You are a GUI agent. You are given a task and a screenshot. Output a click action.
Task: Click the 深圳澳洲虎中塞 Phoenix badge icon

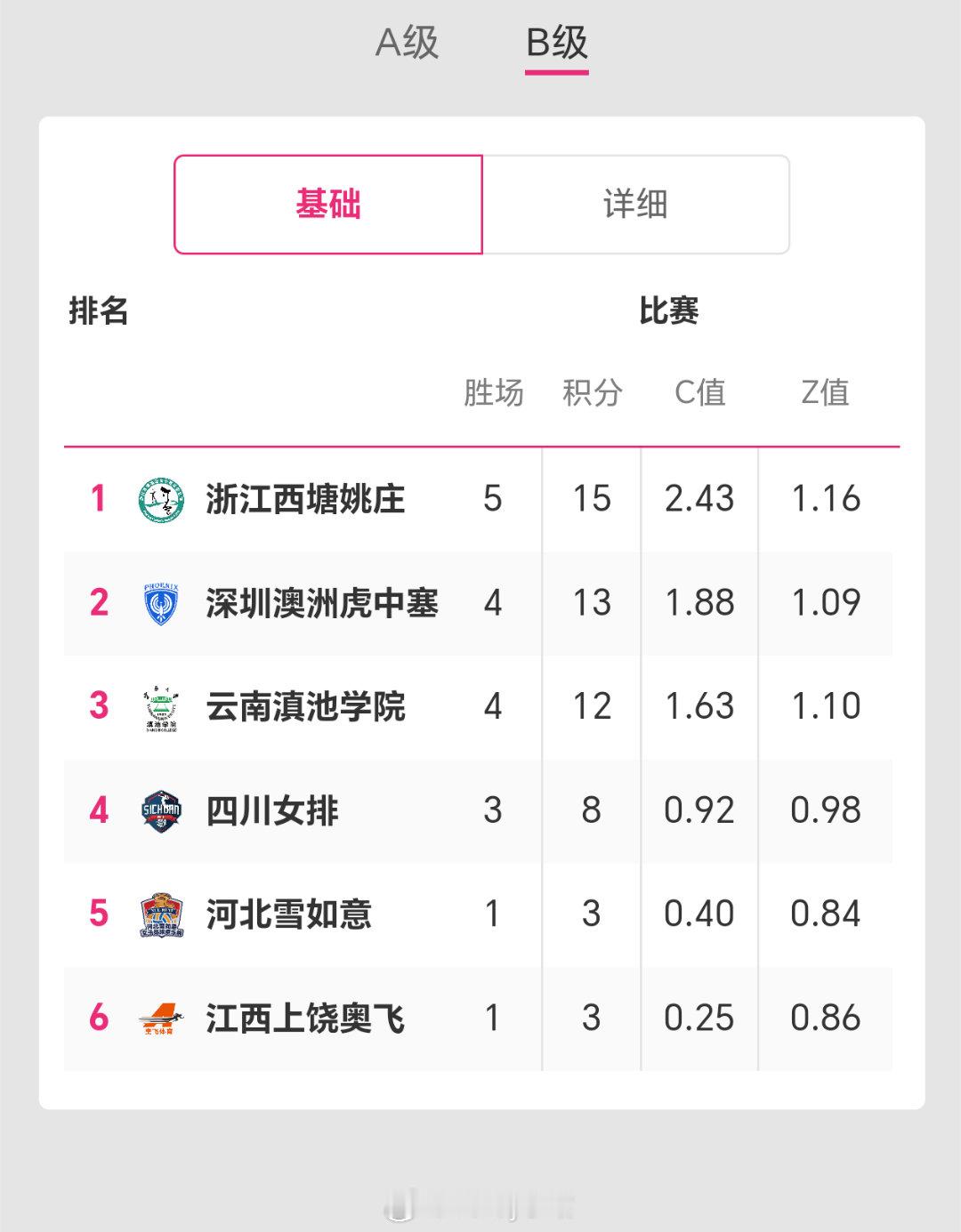161,603
